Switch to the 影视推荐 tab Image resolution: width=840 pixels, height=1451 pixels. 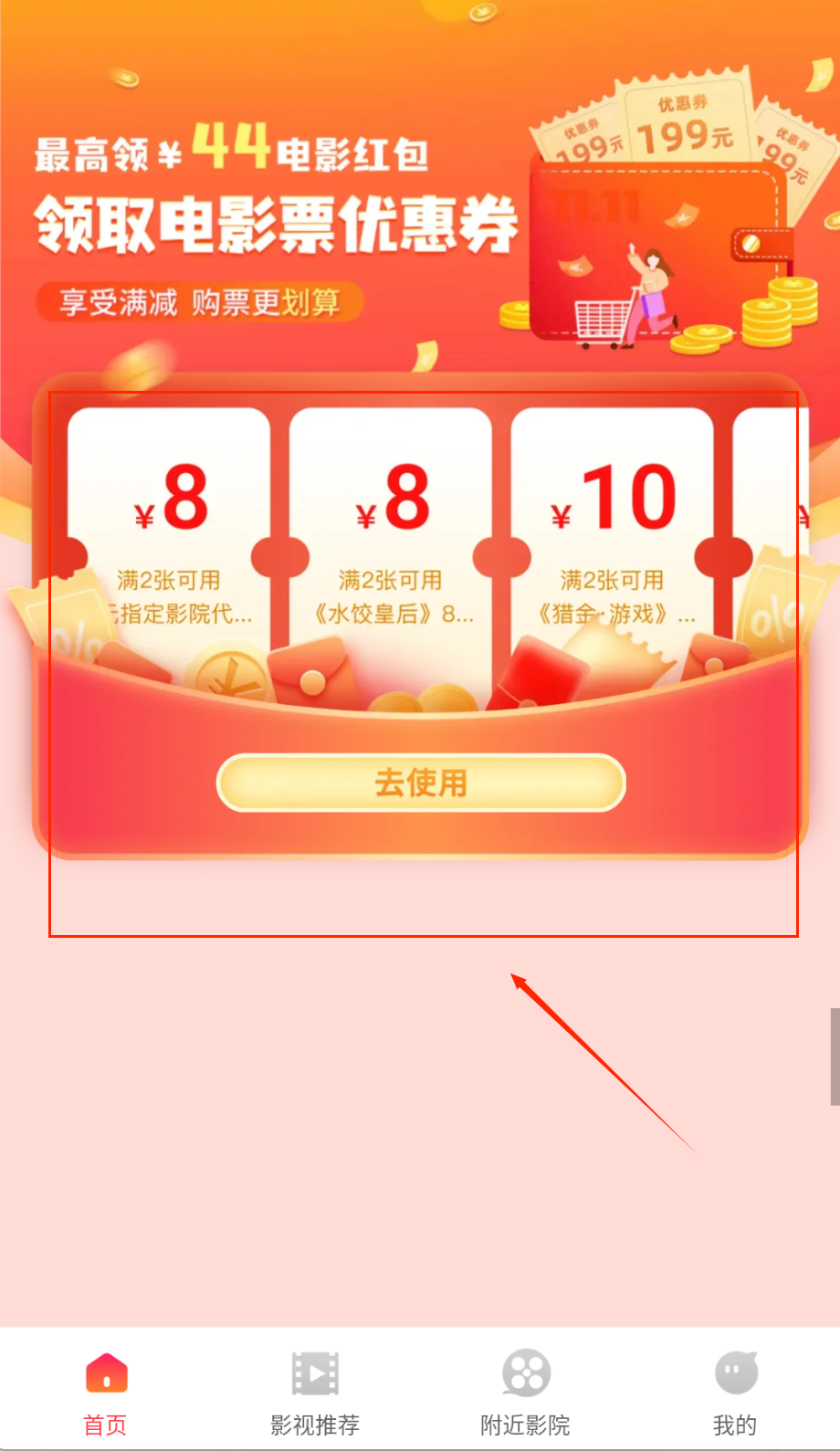(315, 1393)
